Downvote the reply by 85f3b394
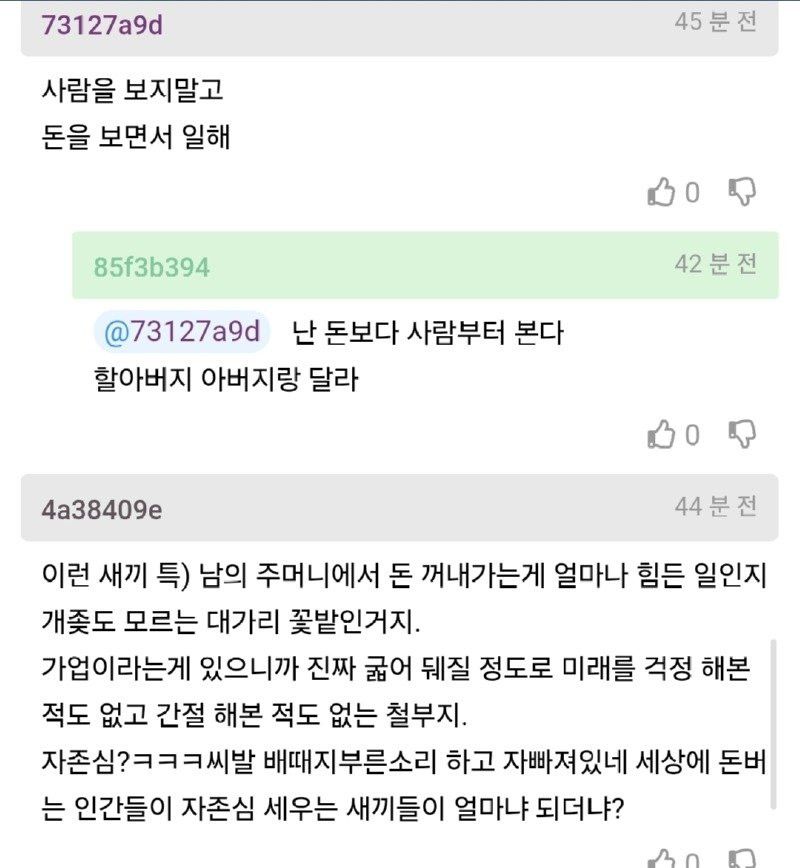 tap(742, 434)
